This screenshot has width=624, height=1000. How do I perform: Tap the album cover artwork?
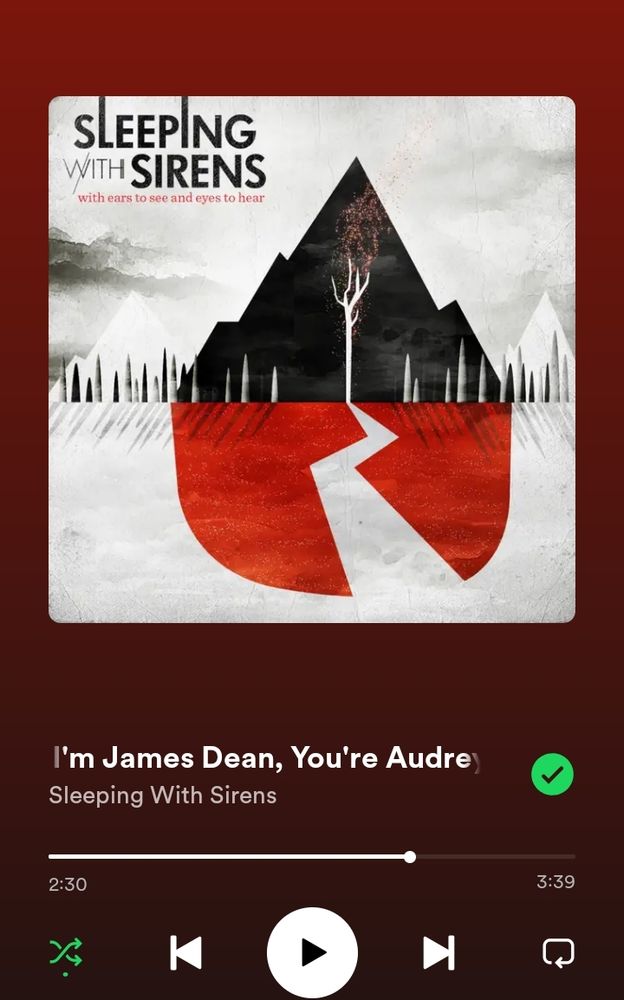click(312, 359)
